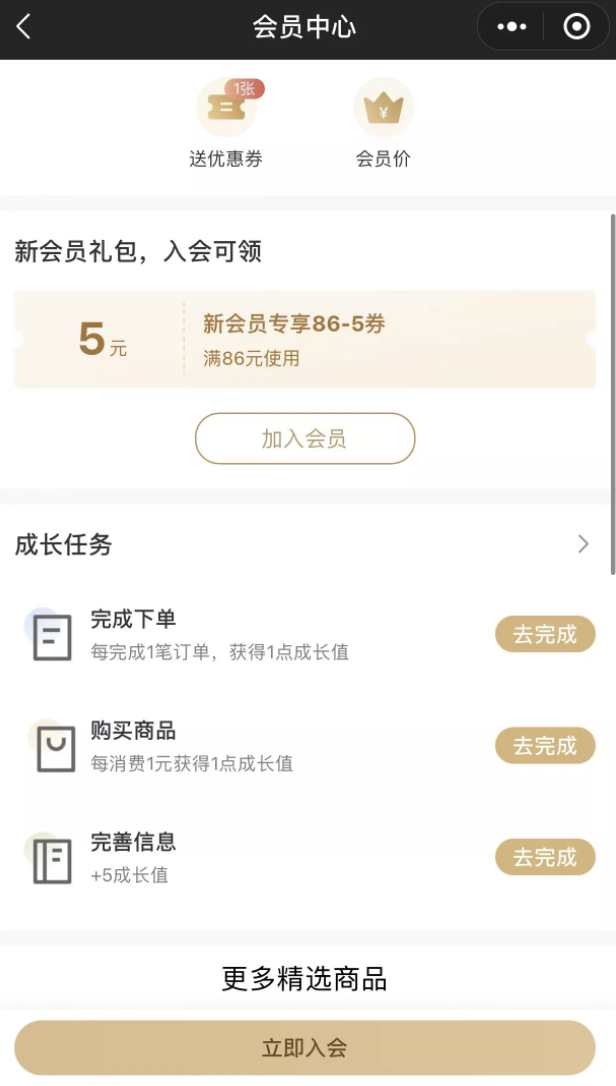Tap 去完成 for 完成下单 task
Image resolution: width=616 pixels, height=1086 pixels.
pos(545,634)
